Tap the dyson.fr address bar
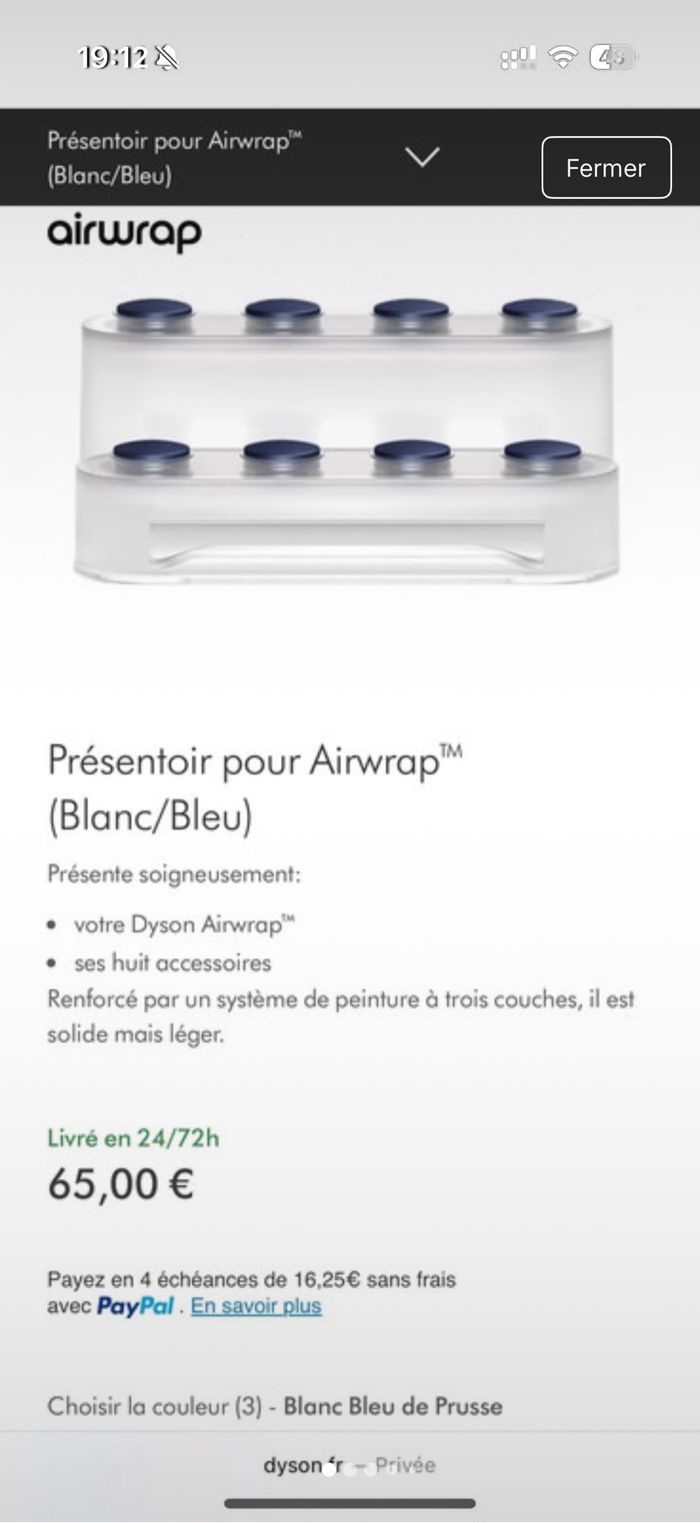The image size is (700, 1523). (349, 1465)
